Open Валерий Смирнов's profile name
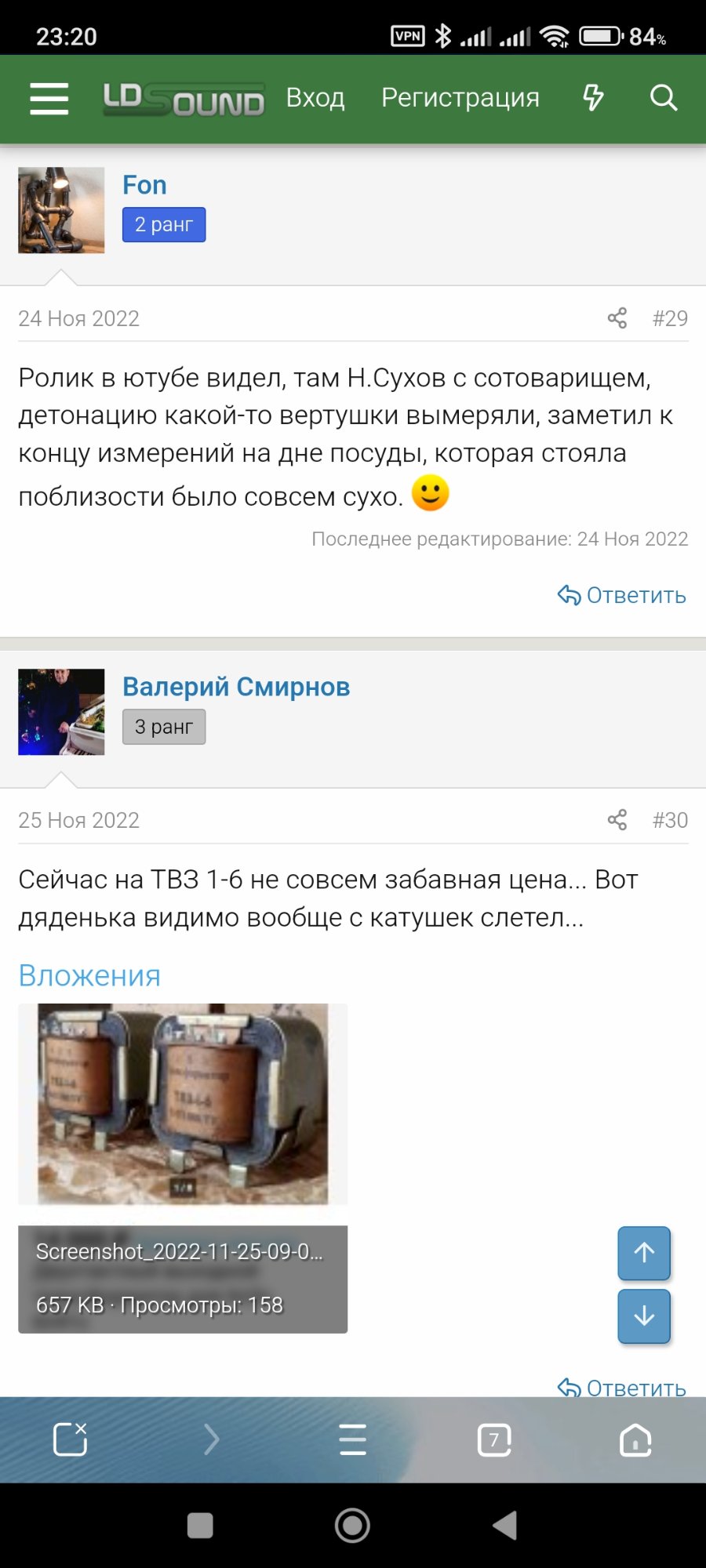This screenshot has width=706, height=1568. coord(236,687)
